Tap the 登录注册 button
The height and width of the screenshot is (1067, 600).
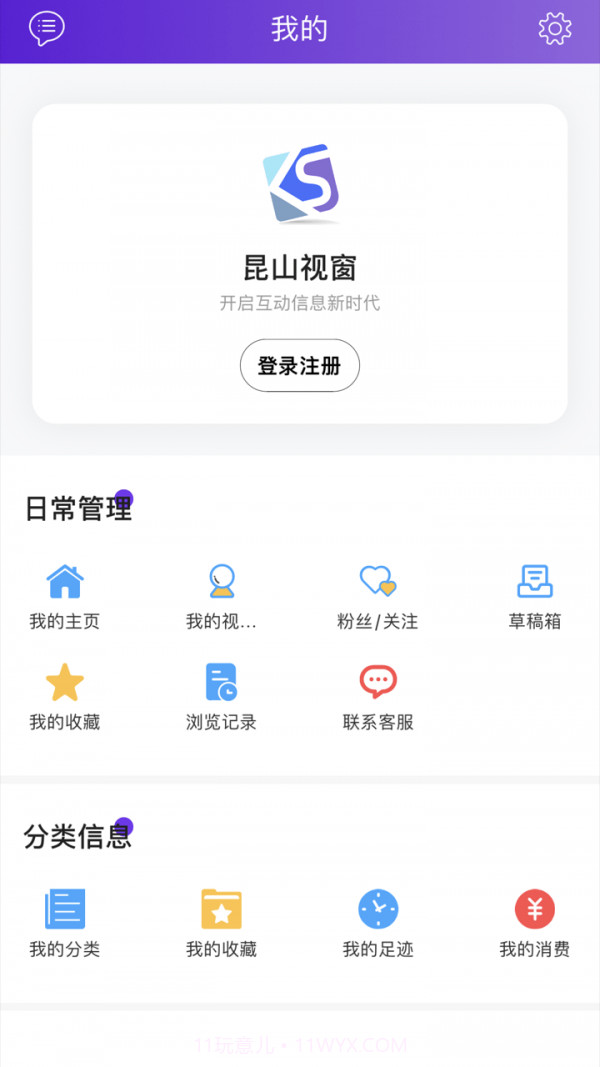click(x=299, y=366)
